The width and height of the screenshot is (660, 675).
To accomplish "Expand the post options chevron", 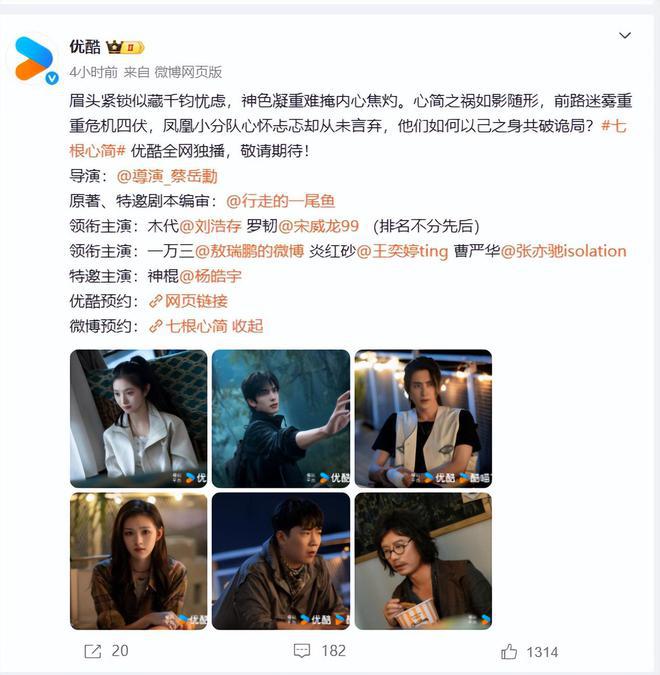I will 625,36.
